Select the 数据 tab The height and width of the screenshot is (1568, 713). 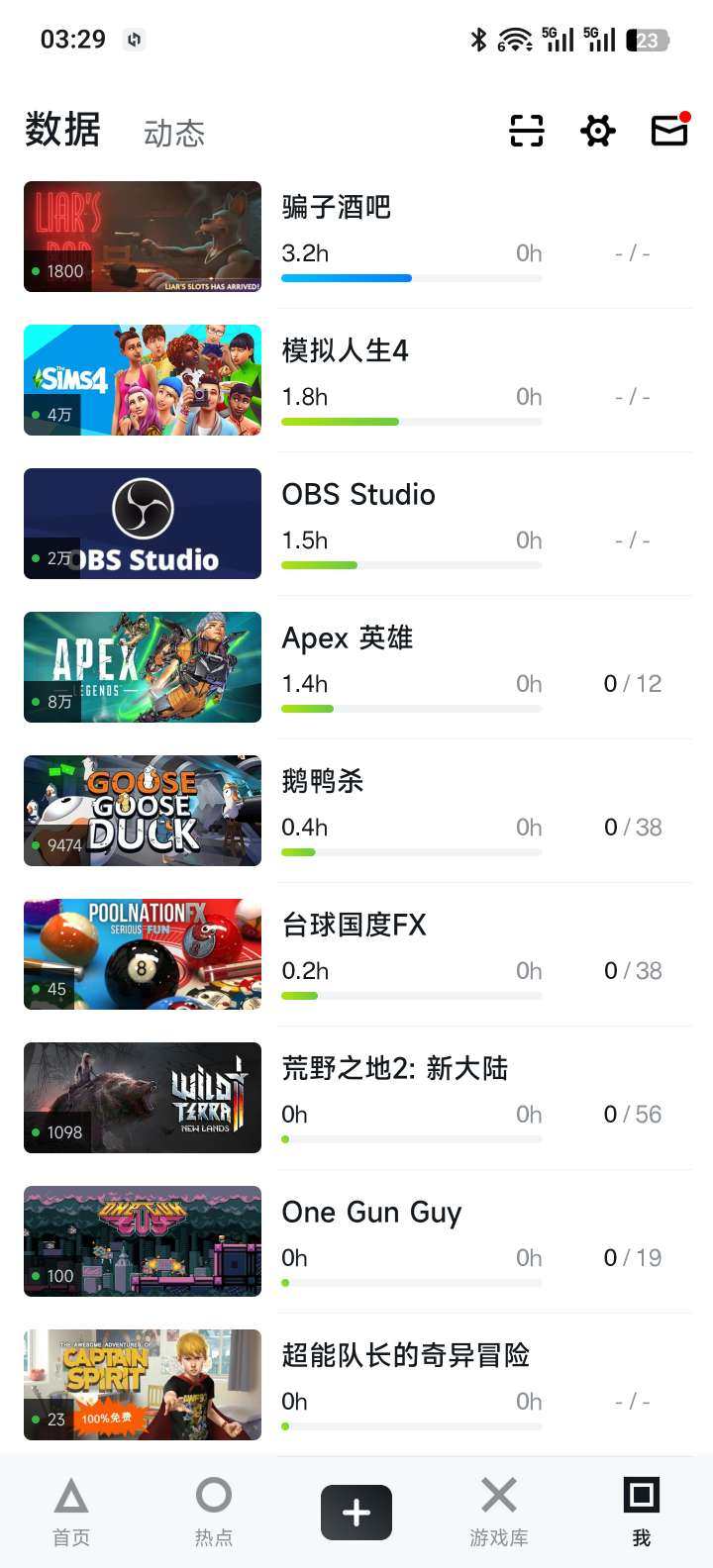(x=61, y=130)
